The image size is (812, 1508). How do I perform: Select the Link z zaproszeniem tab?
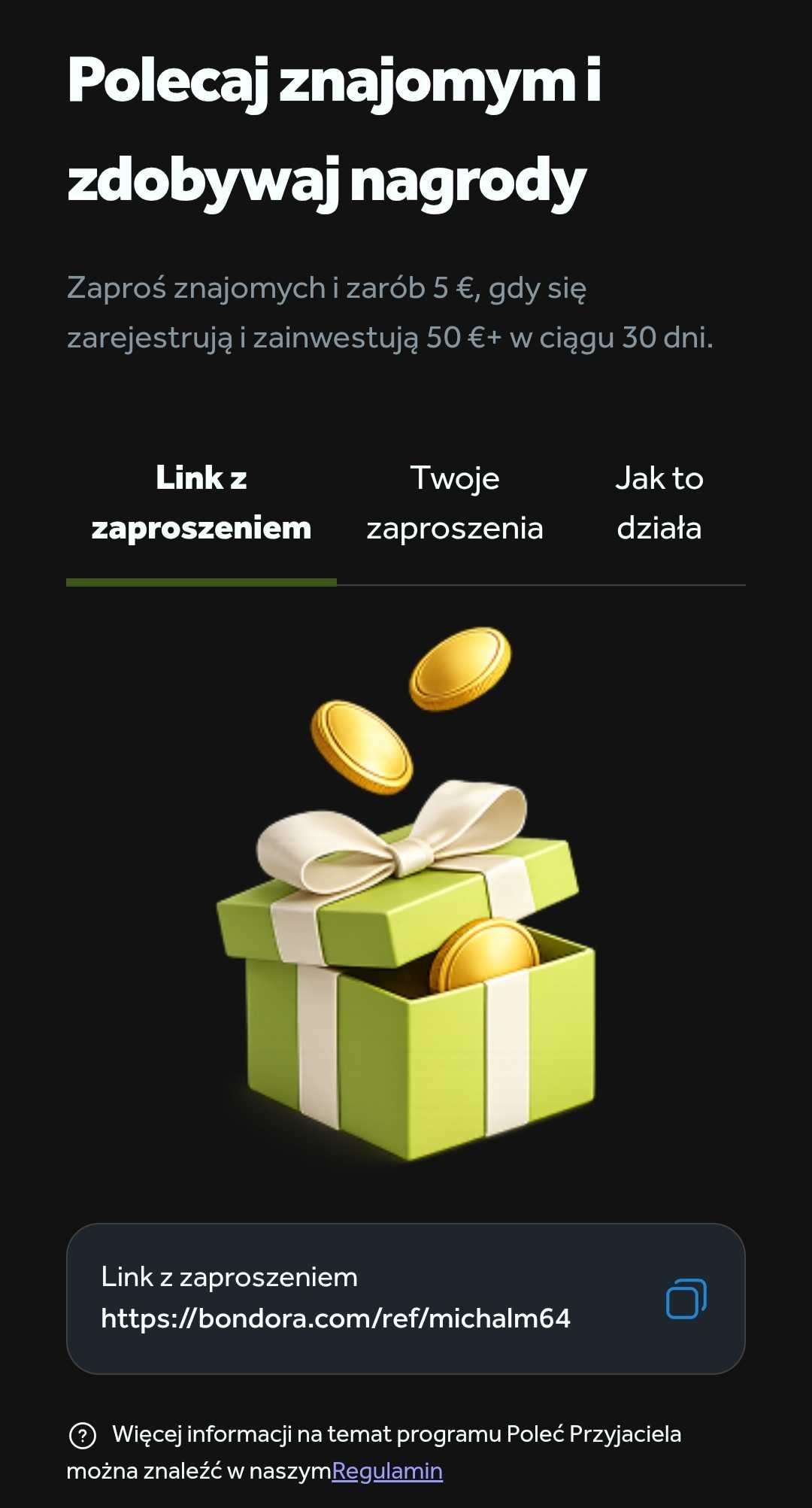[x=201, y=503]
